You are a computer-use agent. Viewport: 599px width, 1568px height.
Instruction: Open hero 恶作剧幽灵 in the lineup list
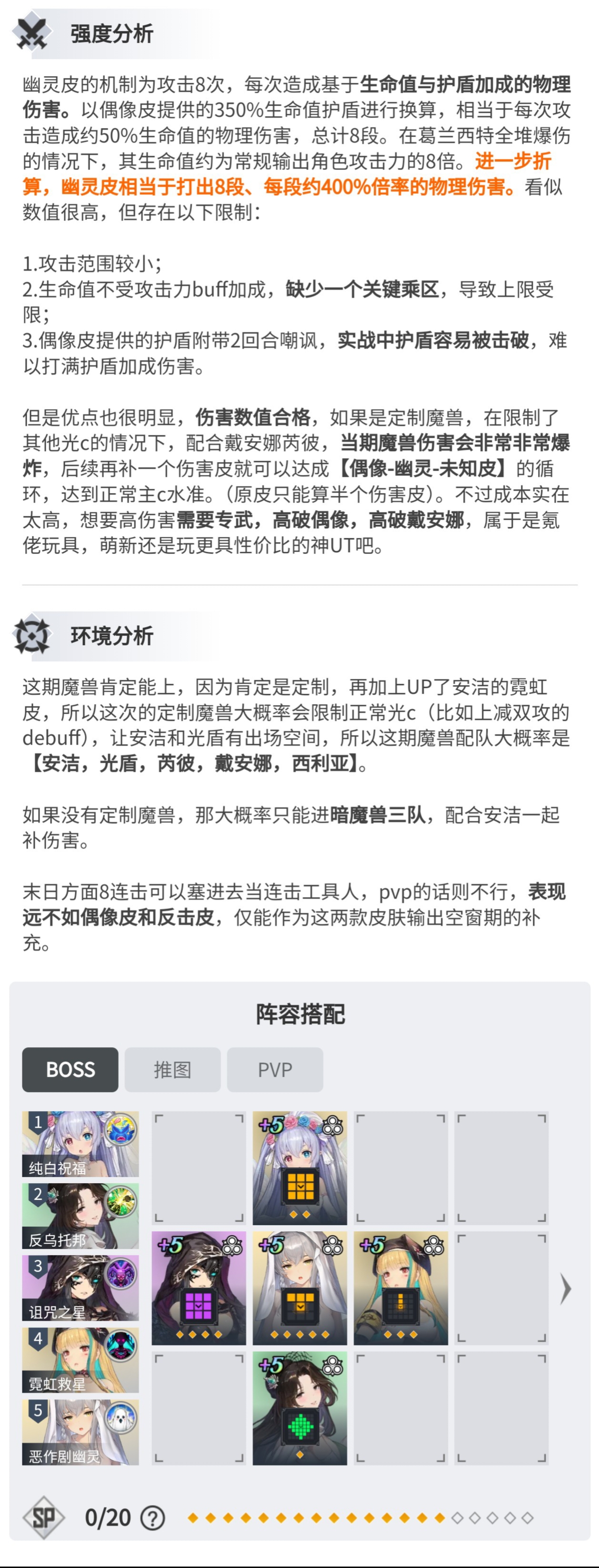pos(80,1432)
